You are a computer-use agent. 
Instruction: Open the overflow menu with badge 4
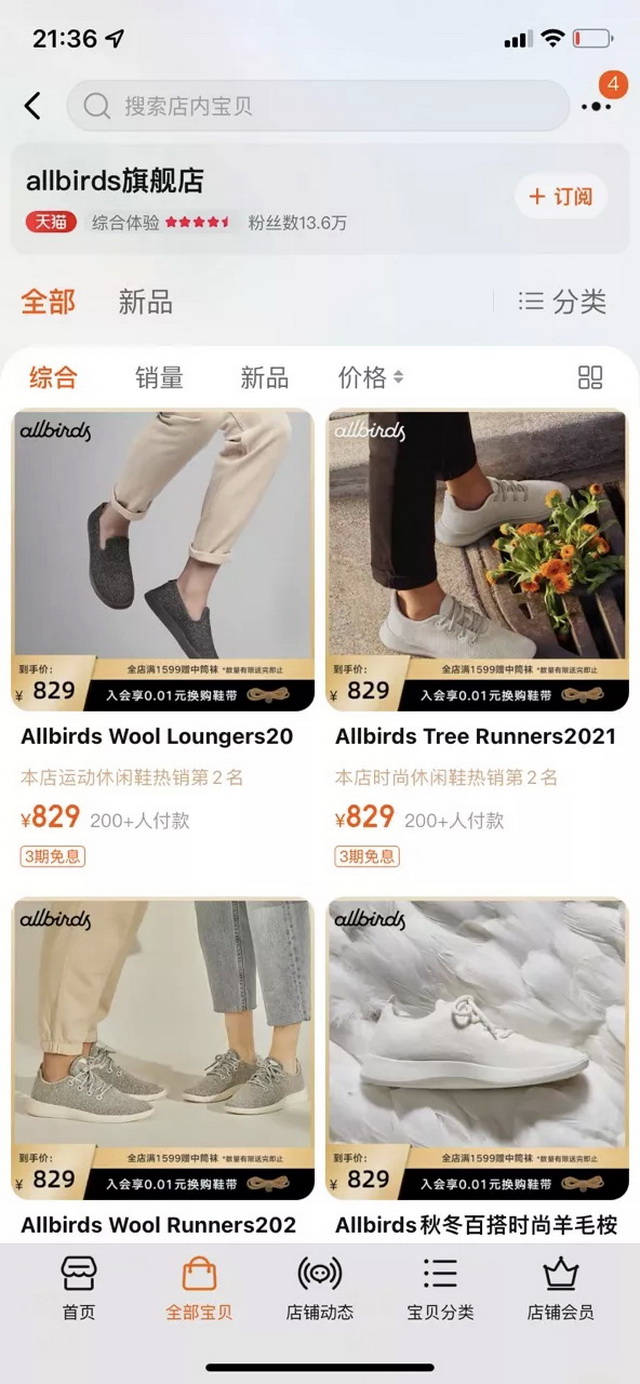click(x=597, y=106)
